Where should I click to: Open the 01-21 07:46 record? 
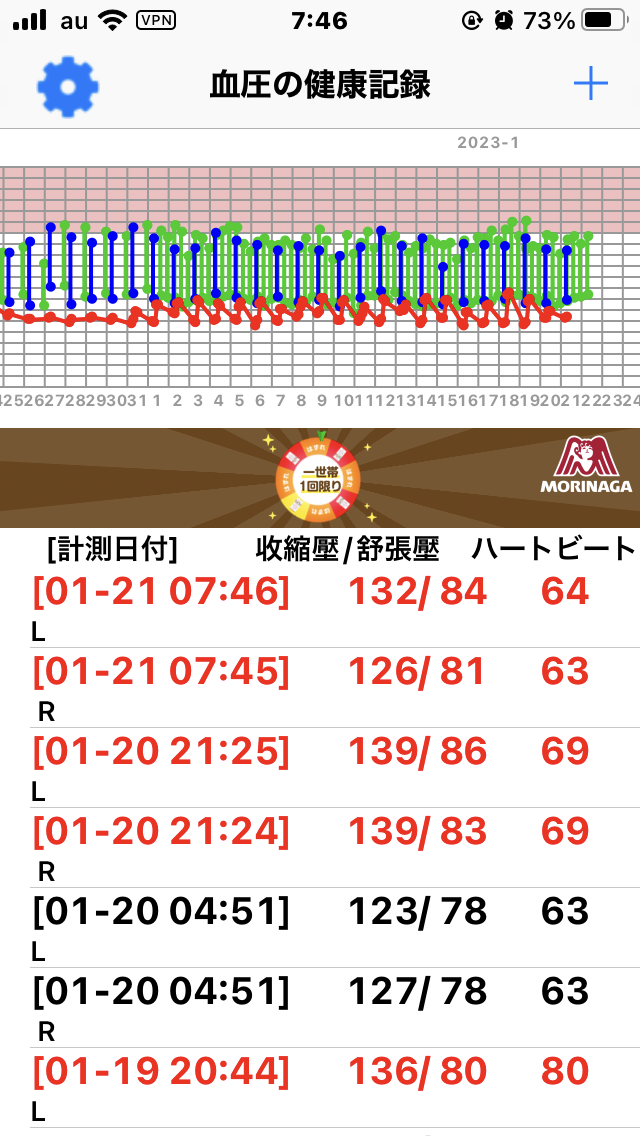pyautogui.click(x=320, y=609)
